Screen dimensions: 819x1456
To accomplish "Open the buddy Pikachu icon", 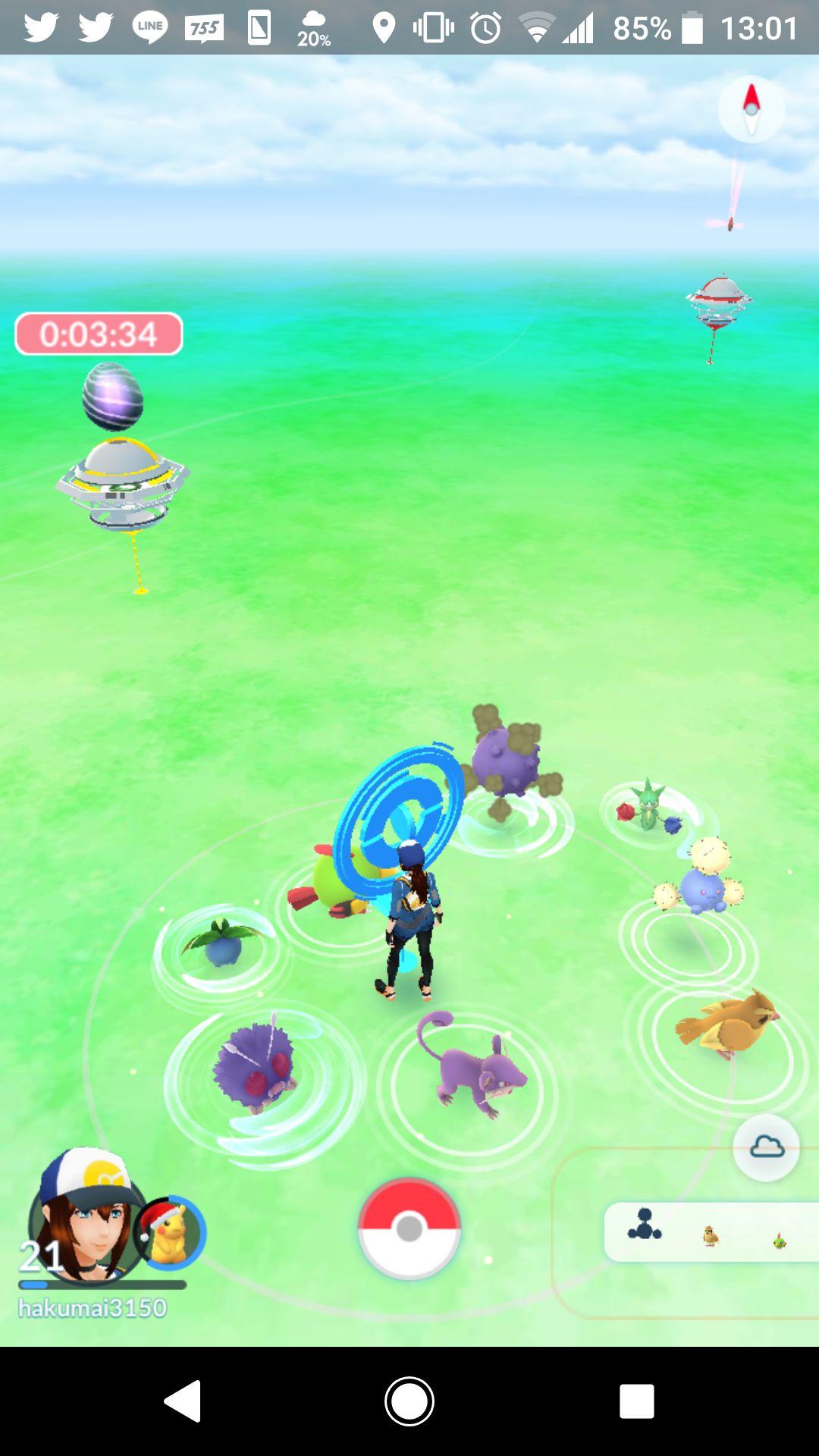I will [170, 1232].
